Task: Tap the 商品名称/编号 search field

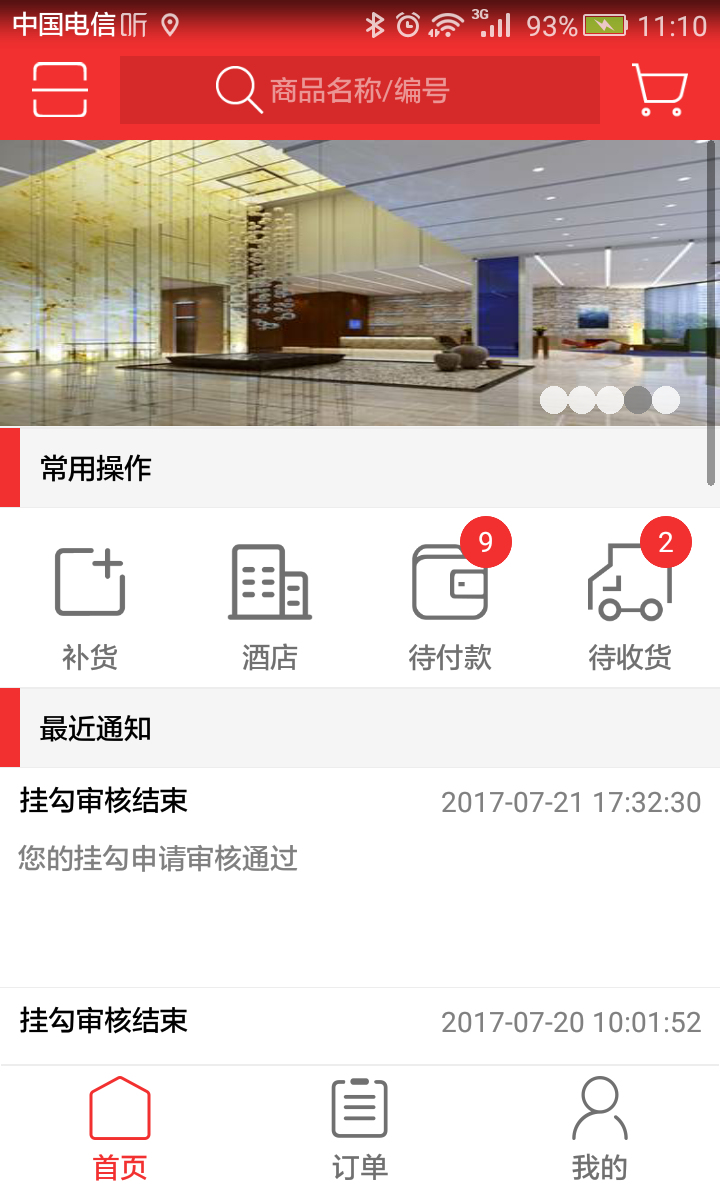Action: 360,90
